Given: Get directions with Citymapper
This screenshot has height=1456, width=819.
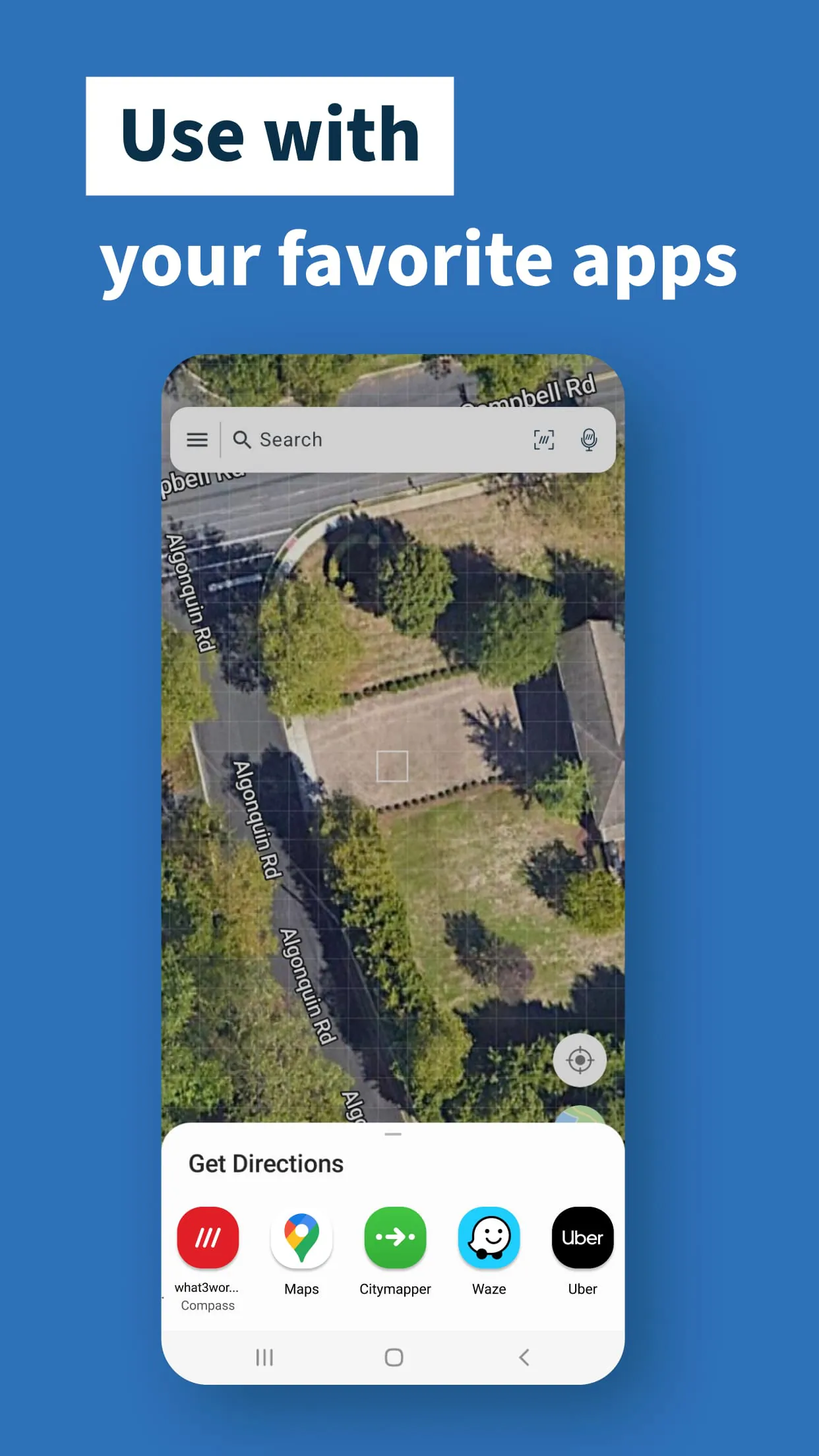Looking at the screenshot, I should coord(394,1237).
